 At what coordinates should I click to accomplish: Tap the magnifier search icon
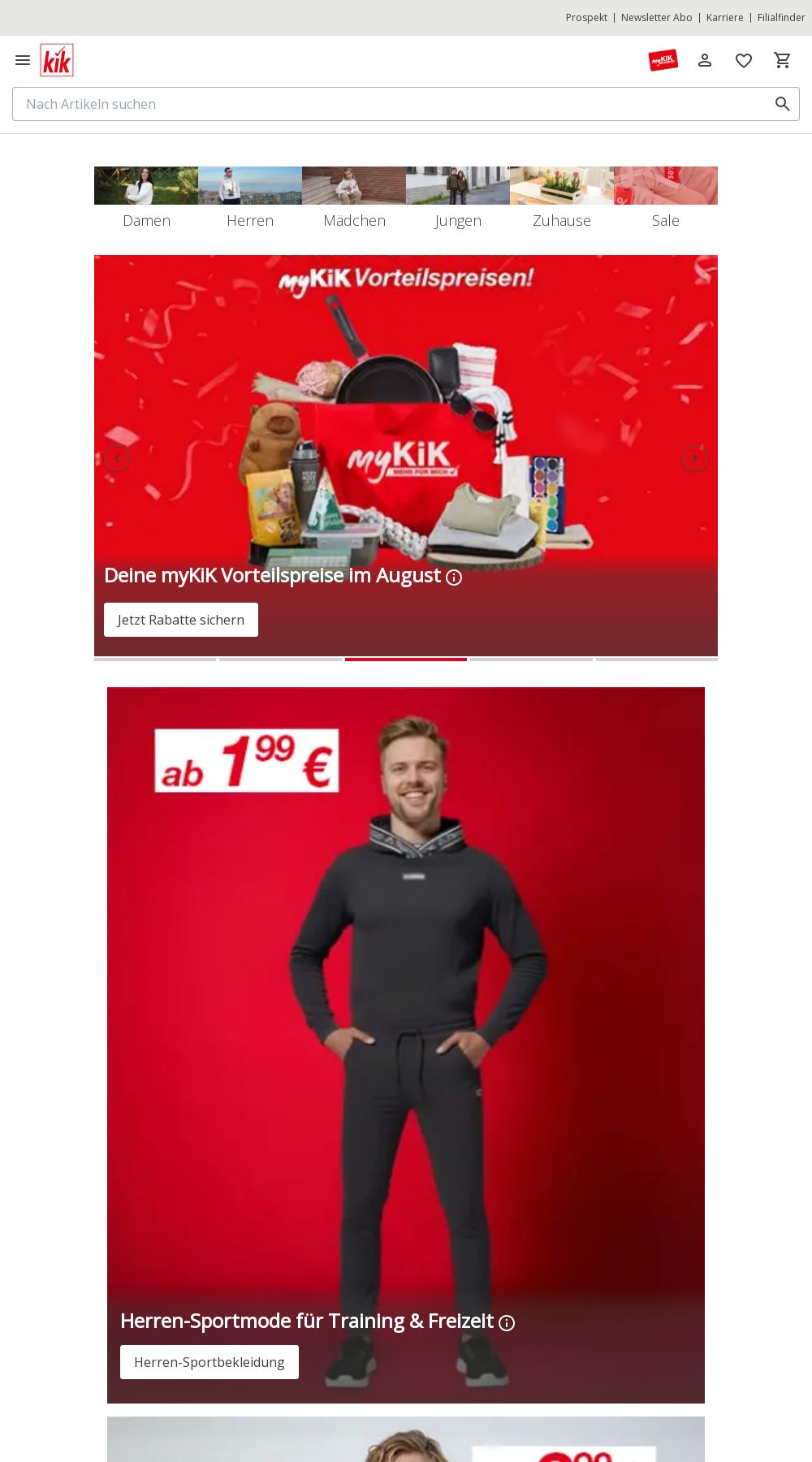[783, 104]
